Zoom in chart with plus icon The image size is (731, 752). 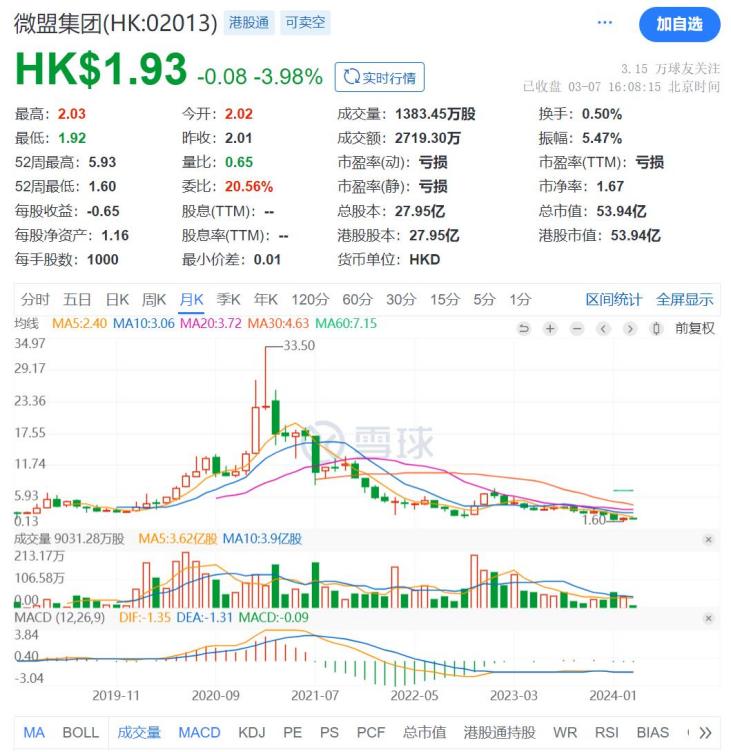550,329
